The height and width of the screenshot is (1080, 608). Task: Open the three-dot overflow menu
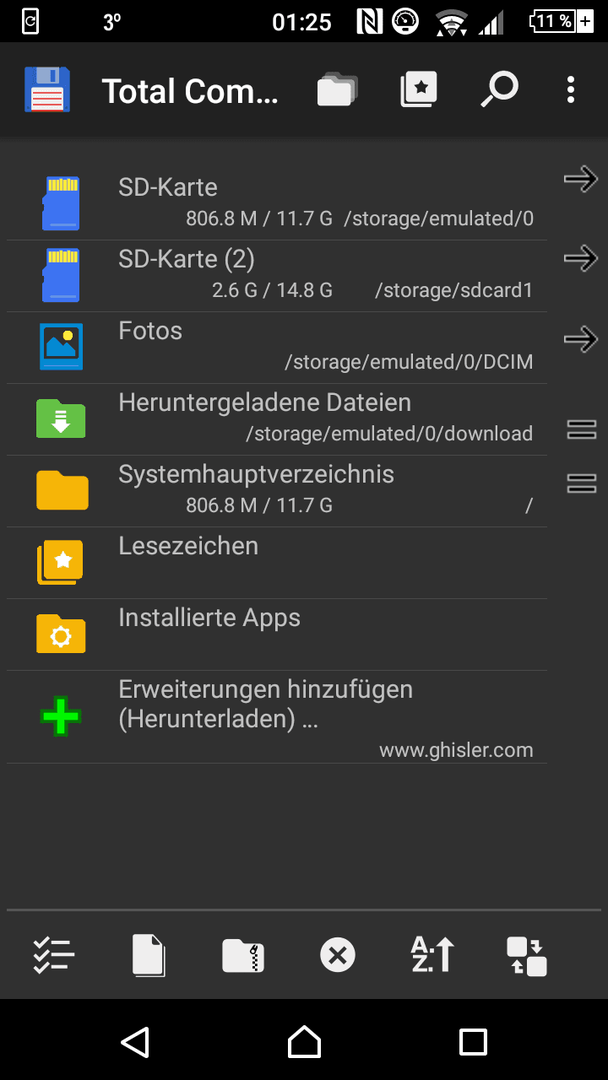[x=570, y=91]
